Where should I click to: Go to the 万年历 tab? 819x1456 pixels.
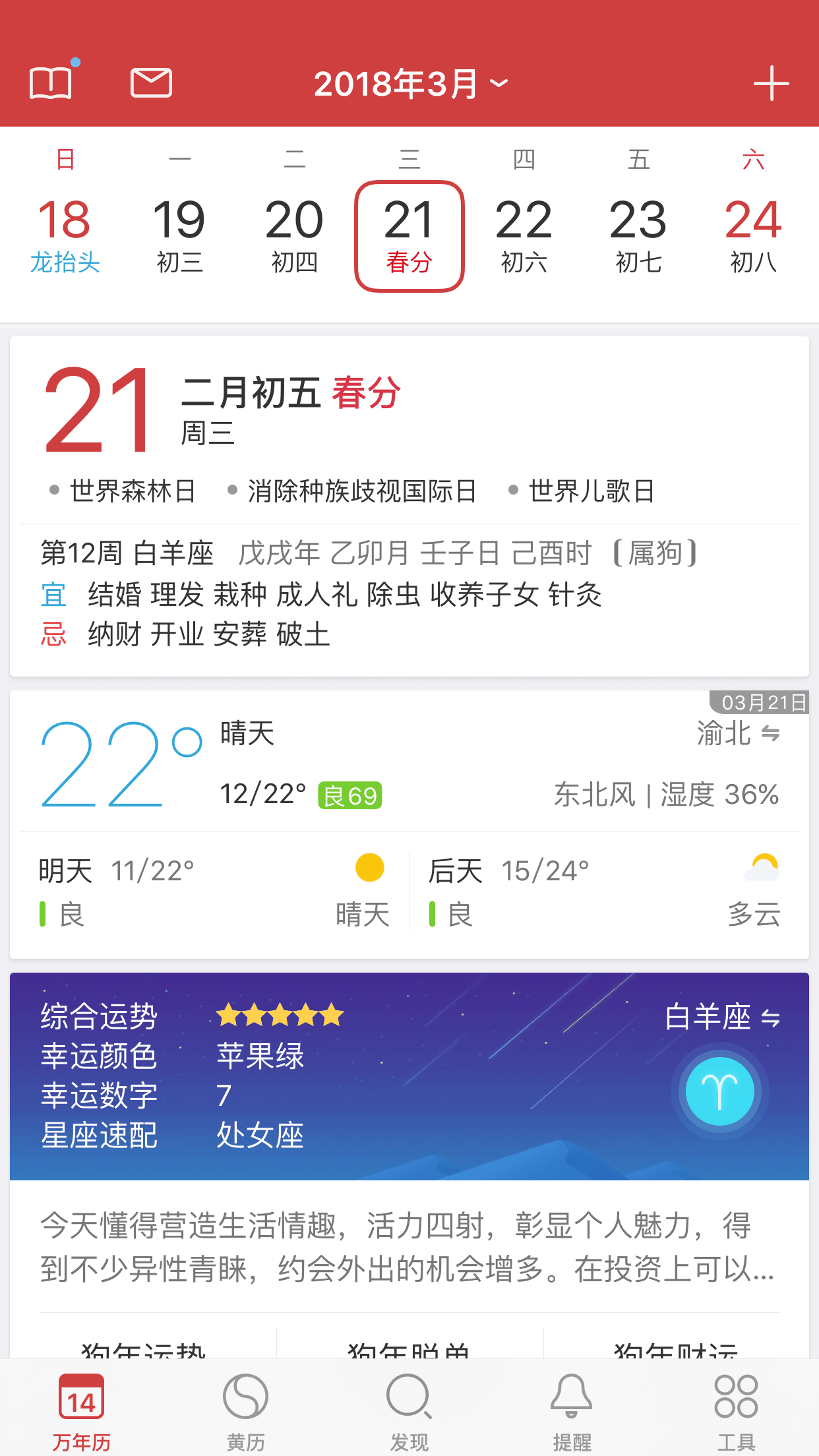coord(82,1412)
